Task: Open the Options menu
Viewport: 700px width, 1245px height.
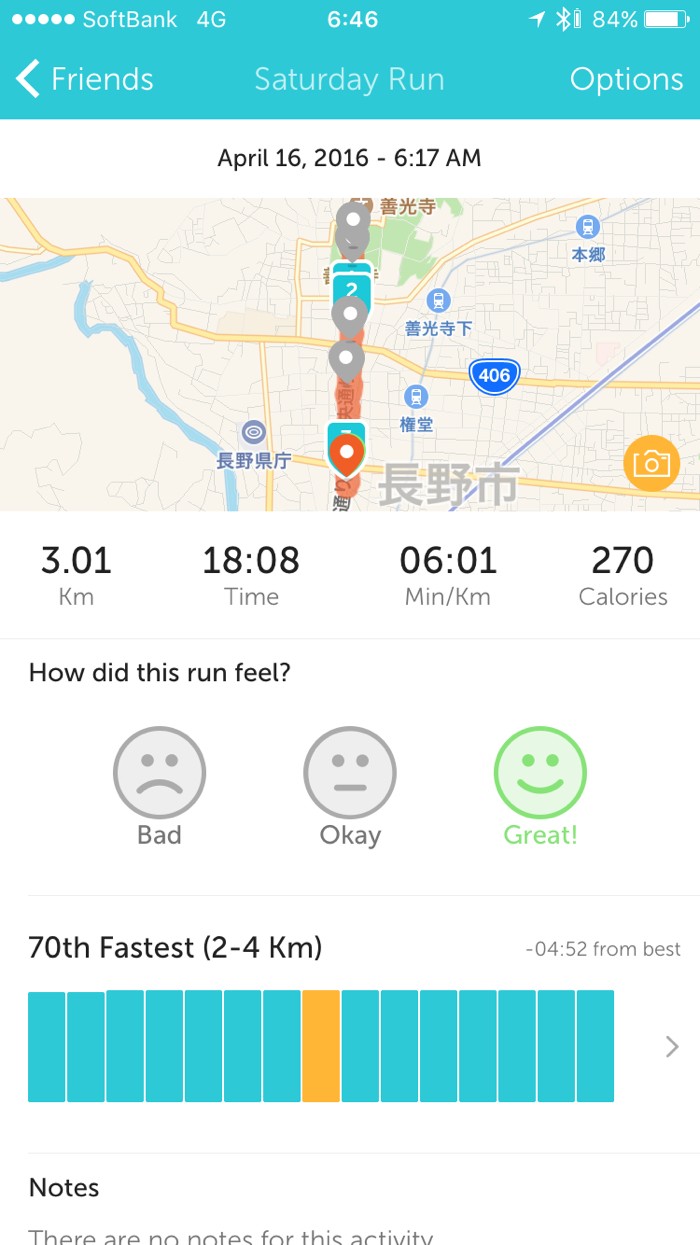Action: pyautogui.click(x=626, y=79)
